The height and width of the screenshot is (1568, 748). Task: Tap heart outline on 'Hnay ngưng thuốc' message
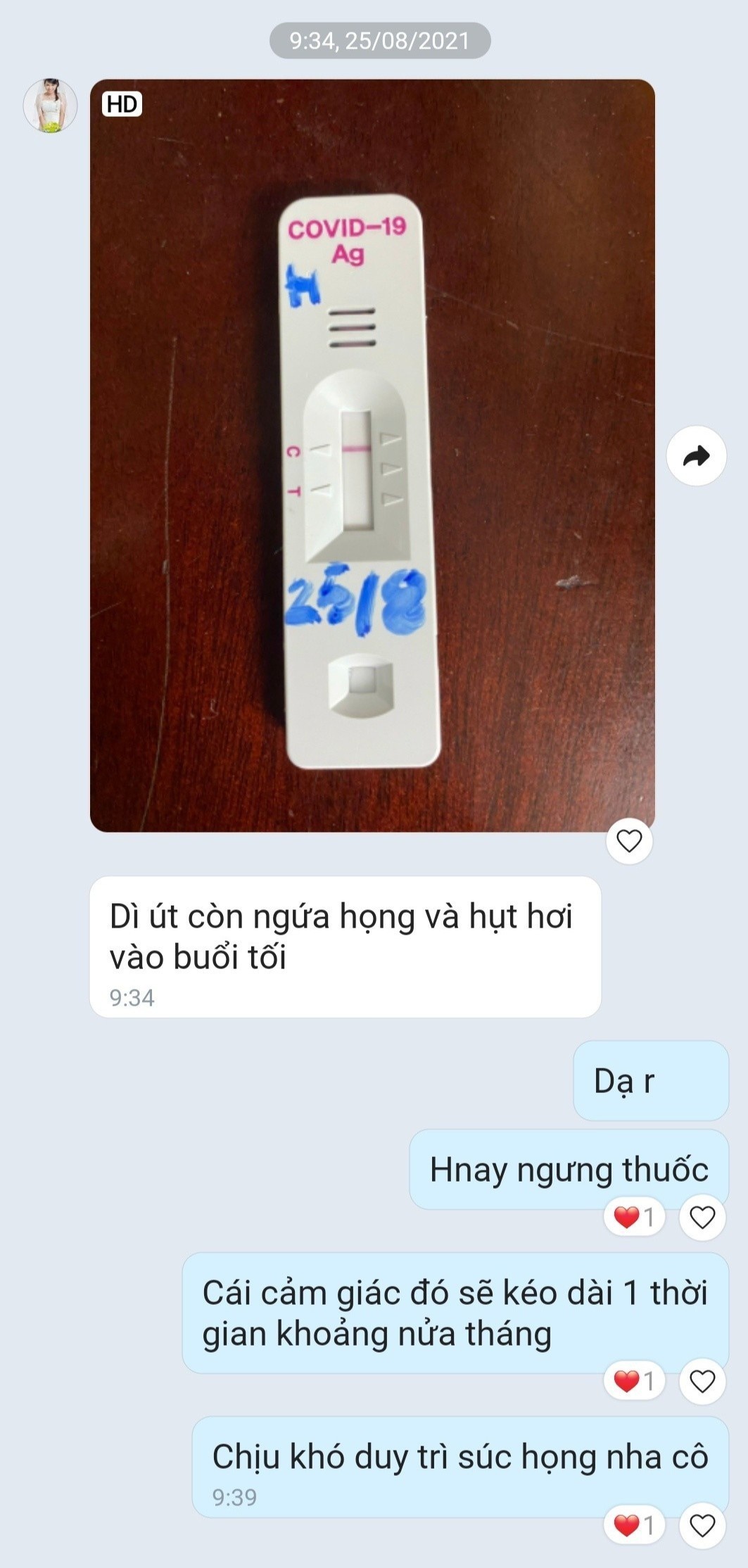[702, 1217]
